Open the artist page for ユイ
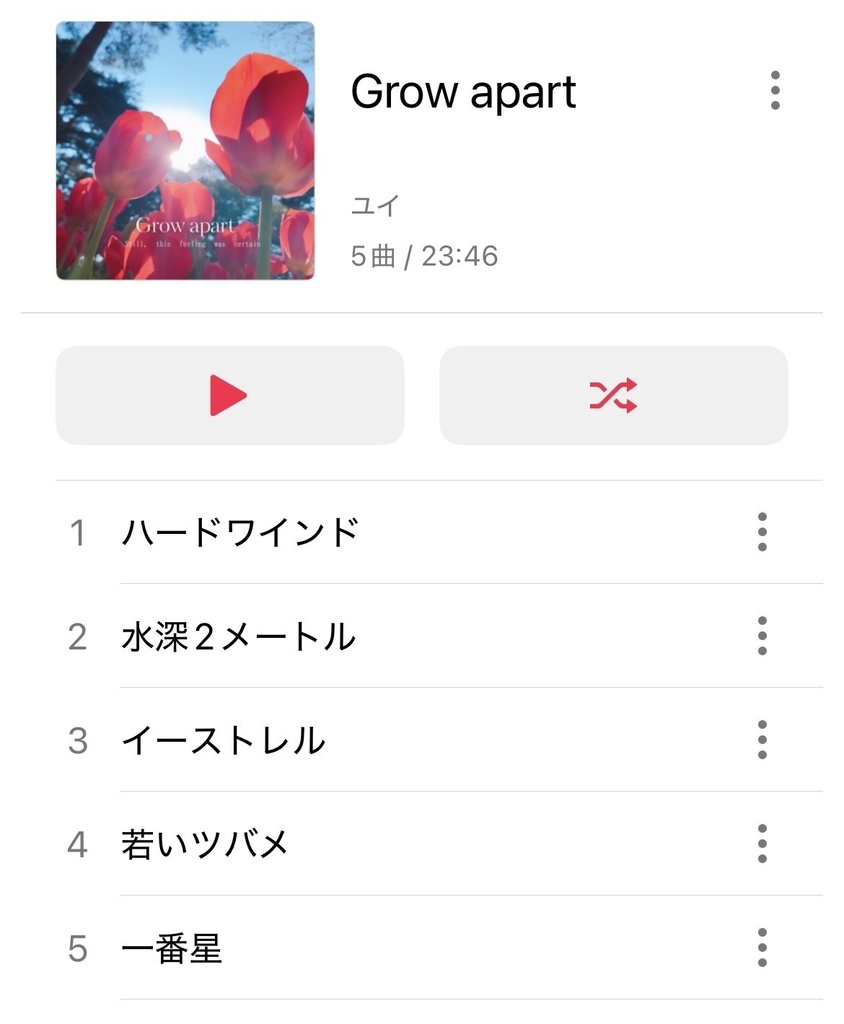This screenshot has width=844, height=1024. pos(375,206)
